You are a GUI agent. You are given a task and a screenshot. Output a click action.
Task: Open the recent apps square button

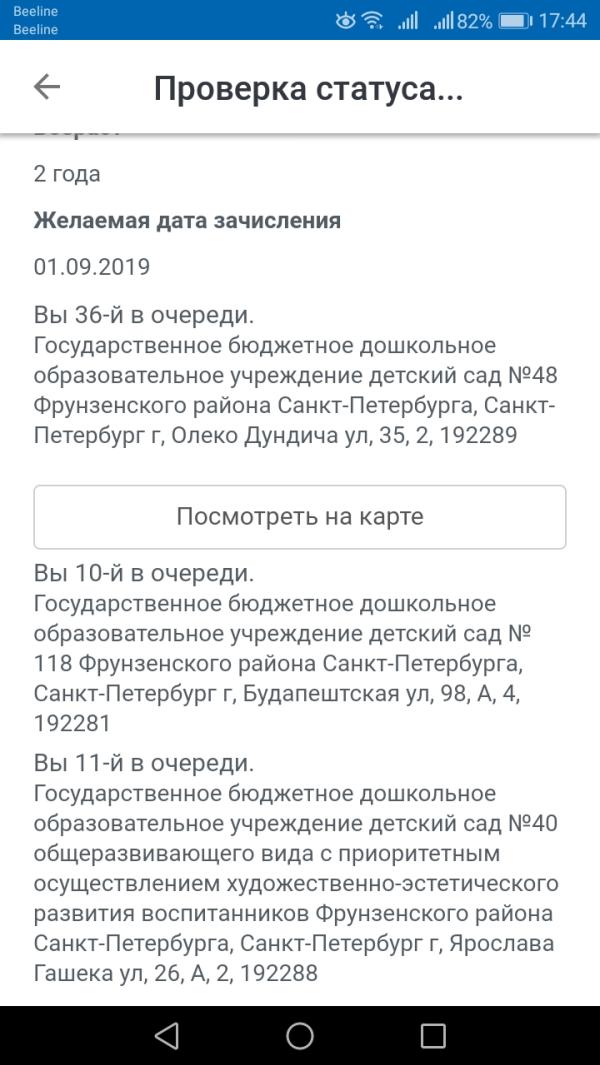[x=433, y=1036]
